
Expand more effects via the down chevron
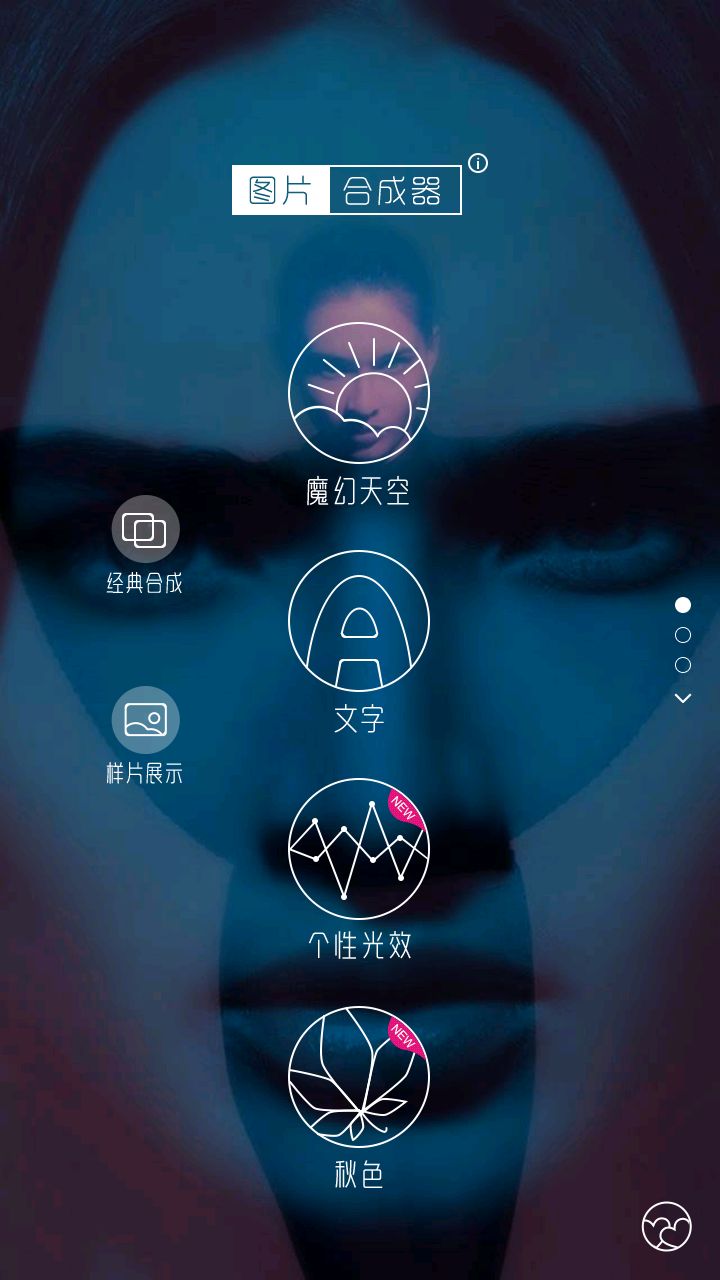click(x=684, y=694)
